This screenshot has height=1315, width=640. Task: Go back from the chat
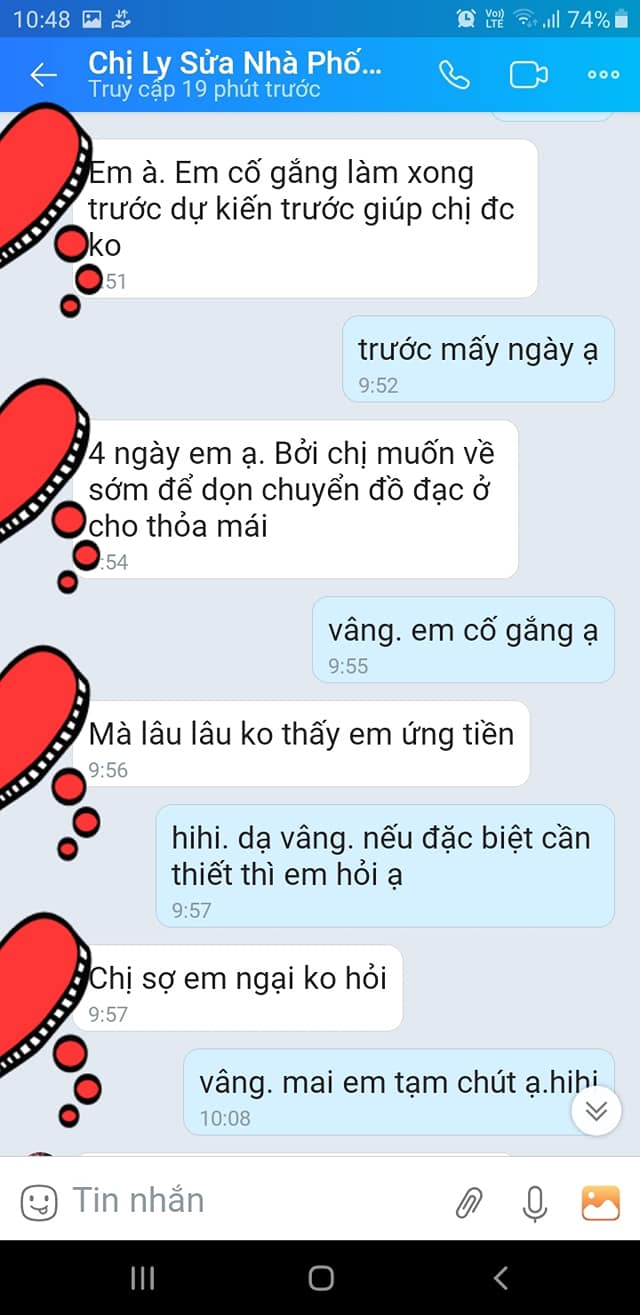(x=43, y=75)
